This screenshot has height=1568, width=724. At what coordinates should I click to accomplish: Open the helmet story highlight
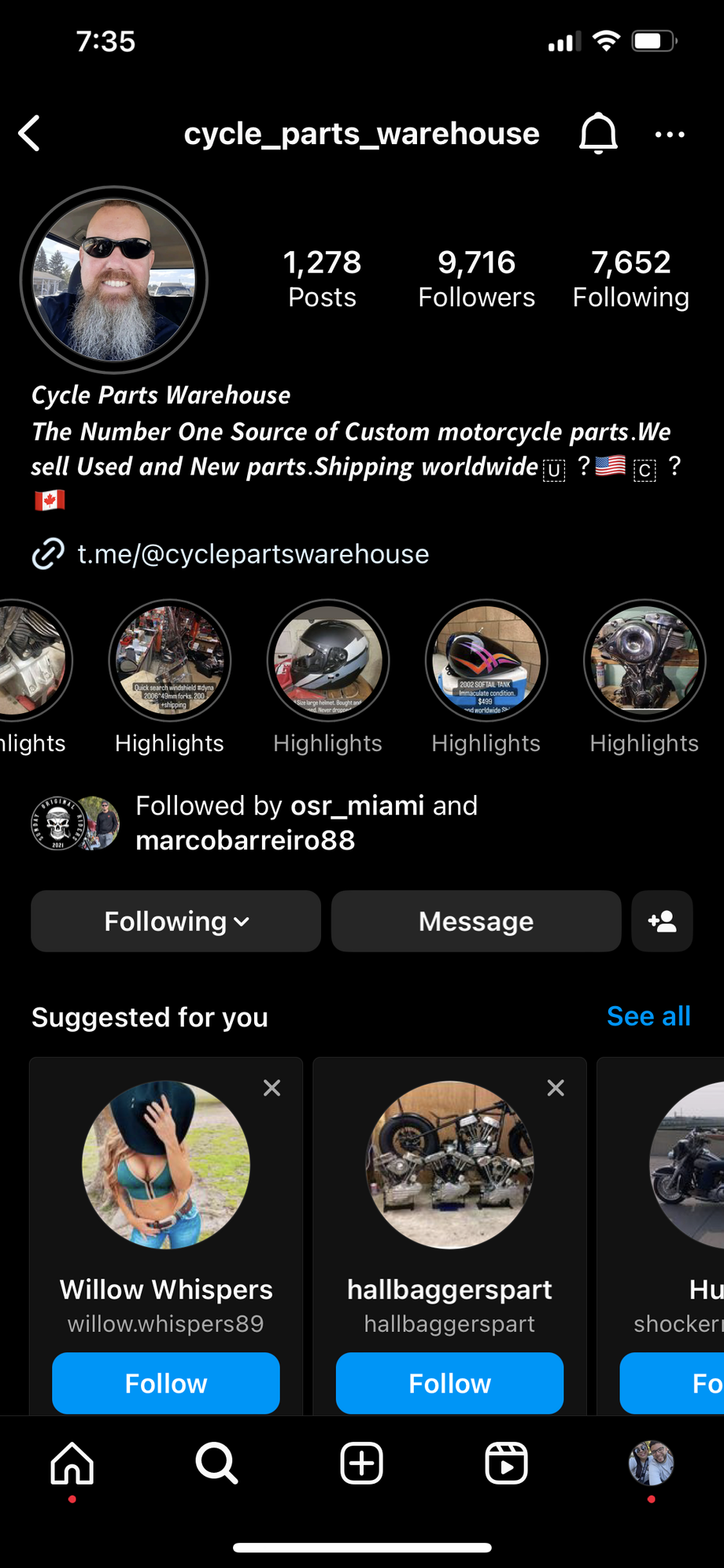(328, 660)
